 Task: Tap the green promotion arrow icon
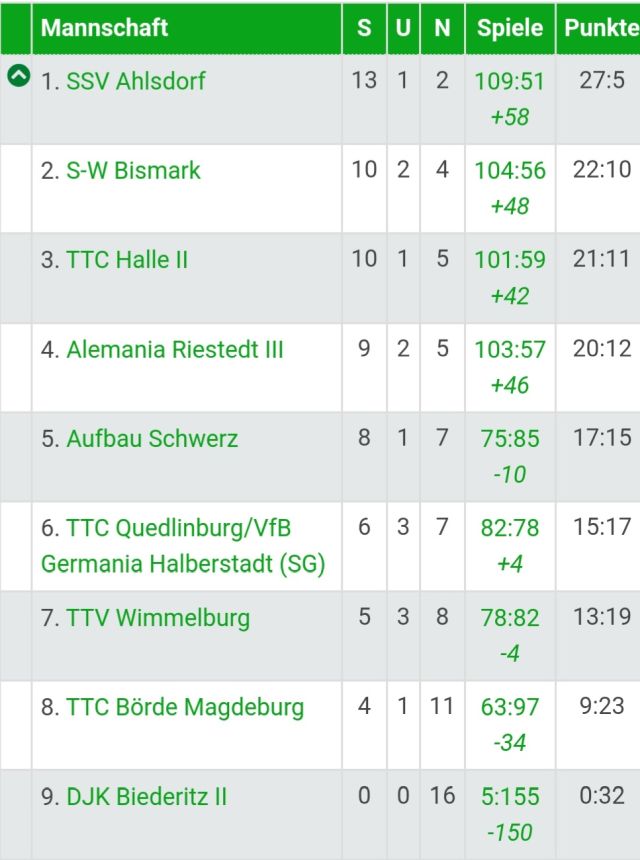click(x=18, y=76)
